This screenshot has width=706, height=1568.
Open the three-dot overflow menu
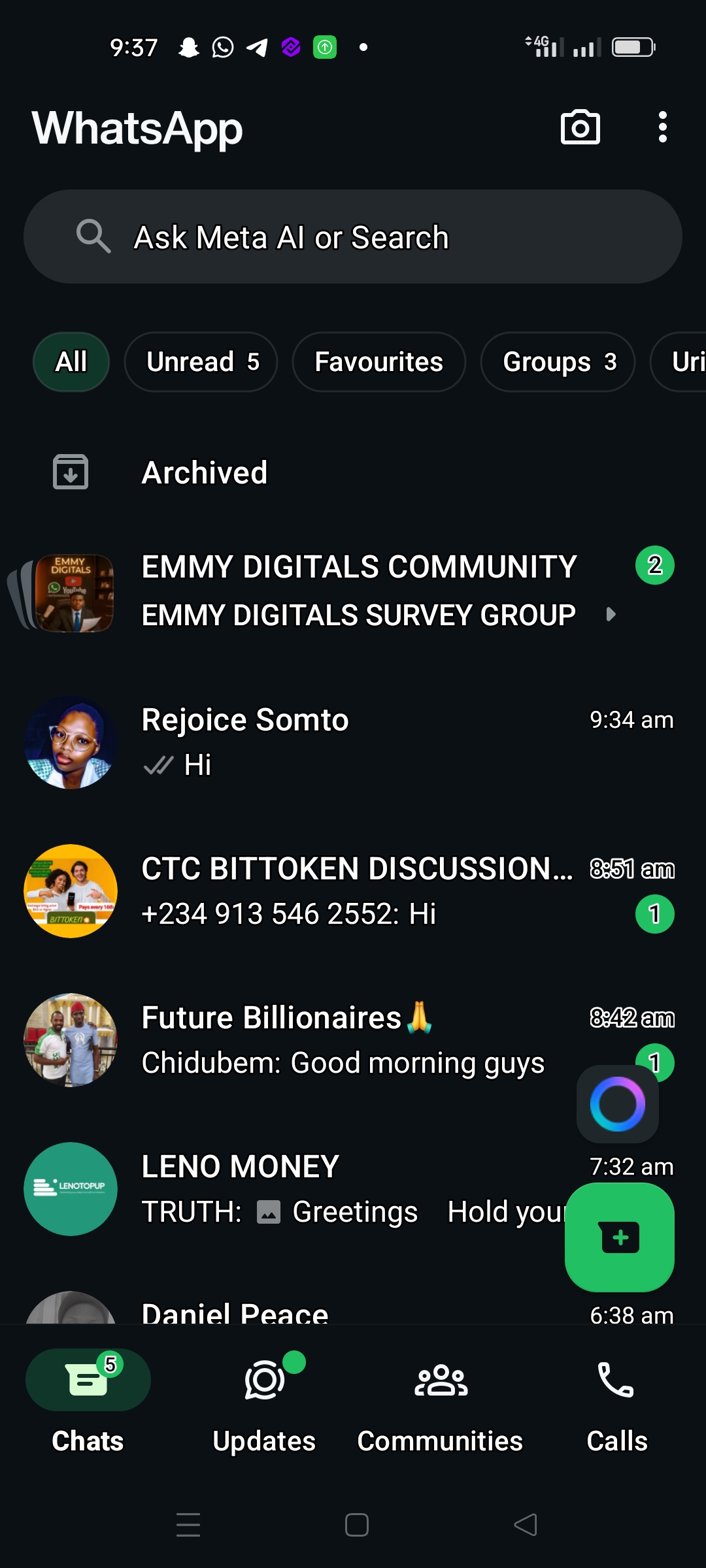click(662, 127)
